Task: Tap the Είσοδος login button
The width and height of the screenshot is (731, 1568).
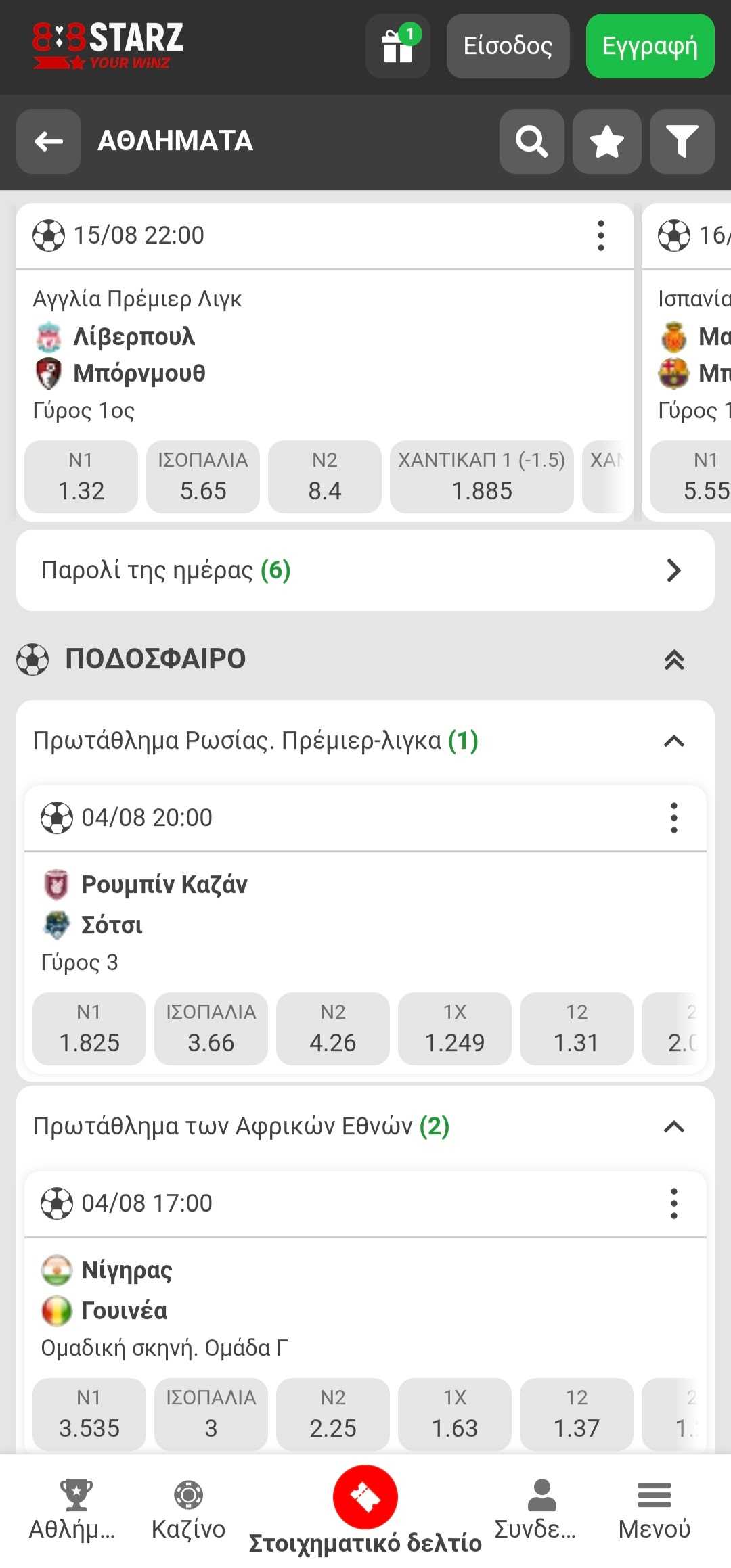Action: click(508, 46)
